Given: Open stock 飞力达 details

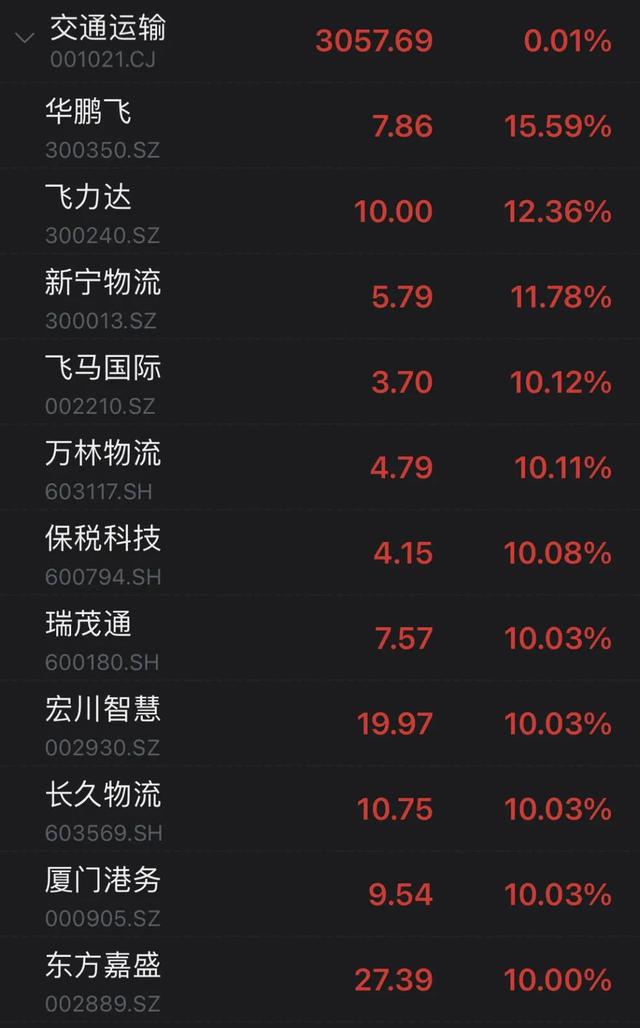Looking at the screenshot, I should (x=320, y=210).
